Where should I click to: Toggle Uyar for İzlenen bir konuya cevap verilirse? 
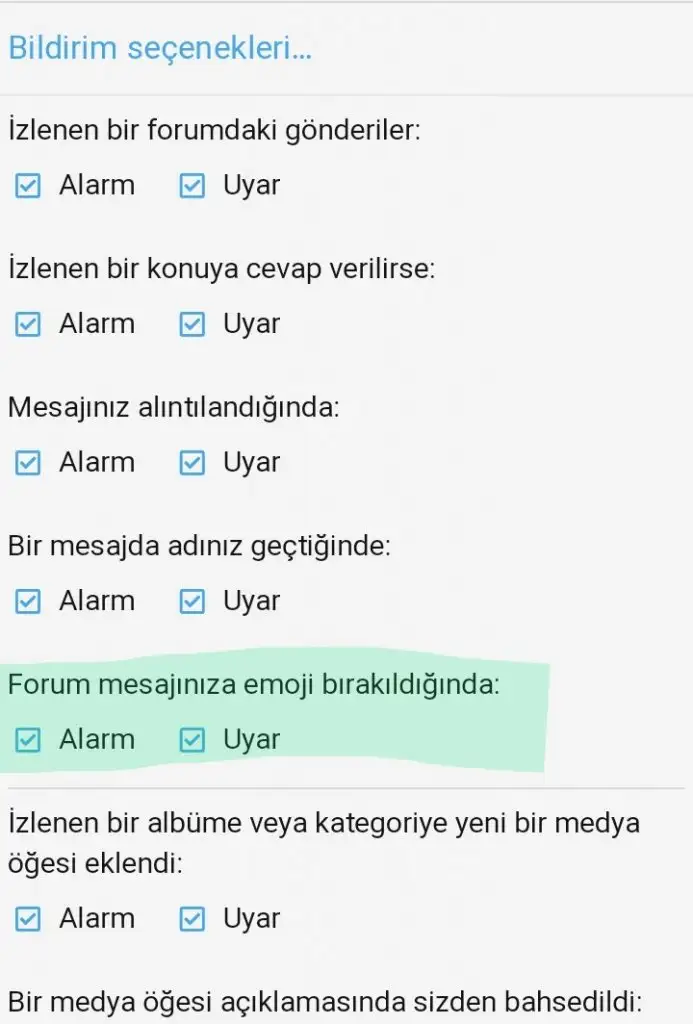[x=192, y=325]
